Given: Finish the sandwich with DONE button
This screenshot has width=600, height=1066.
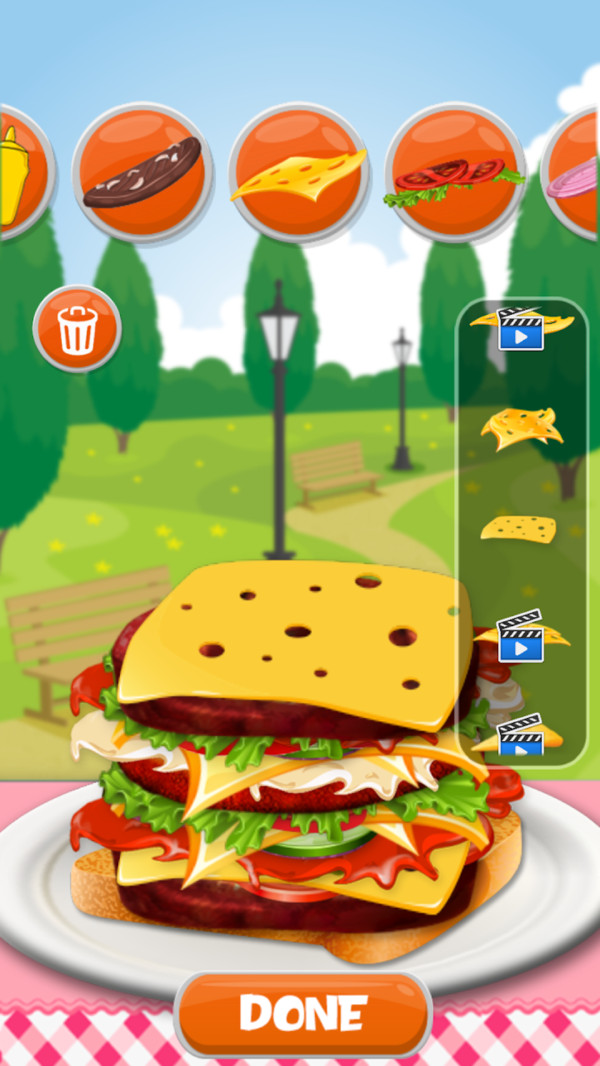Looking at the screenshot, I should coord(303,1014).
